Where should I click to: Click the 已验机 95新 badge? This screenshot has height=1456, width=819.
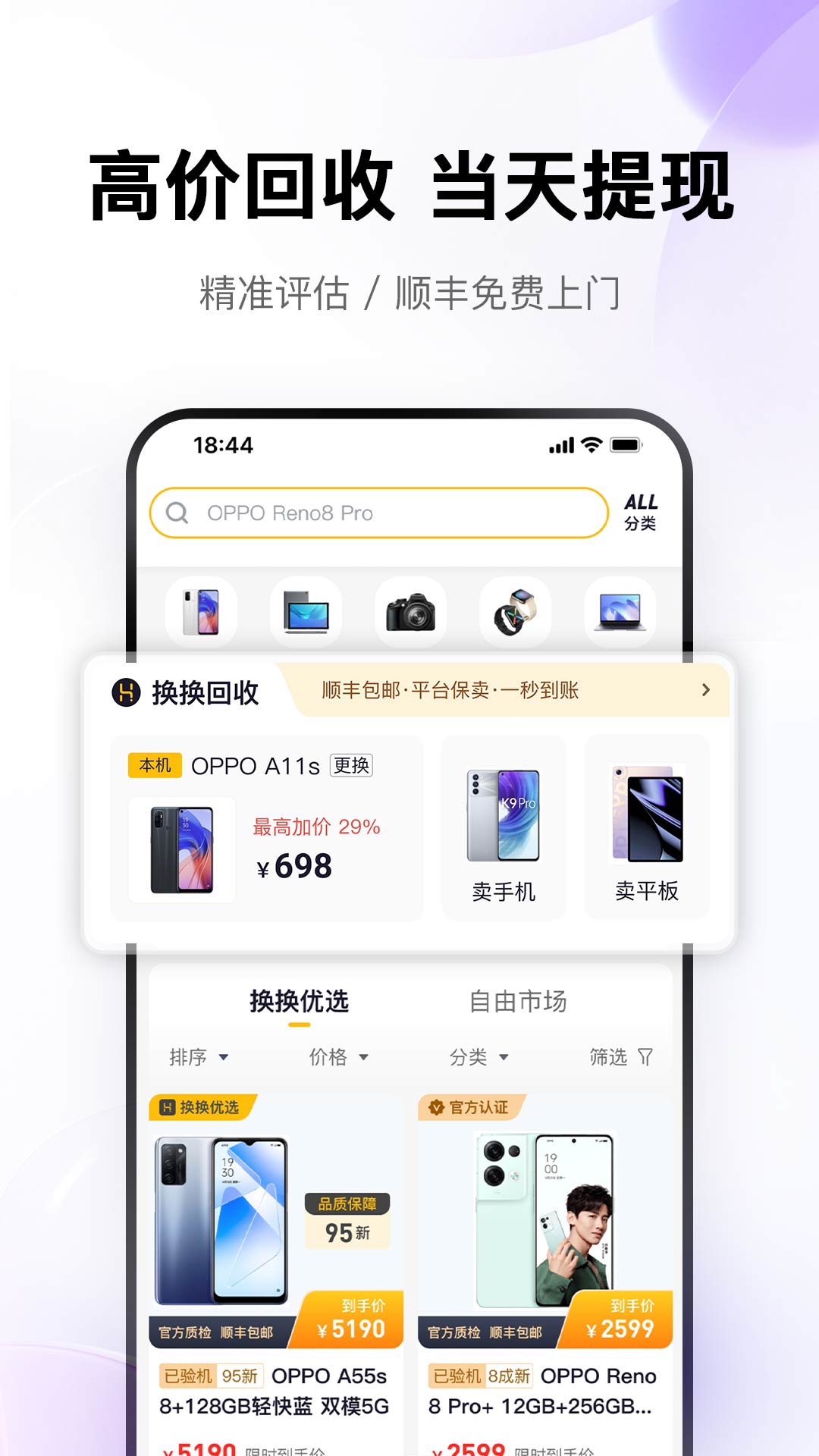click(x=213, y=1376)
